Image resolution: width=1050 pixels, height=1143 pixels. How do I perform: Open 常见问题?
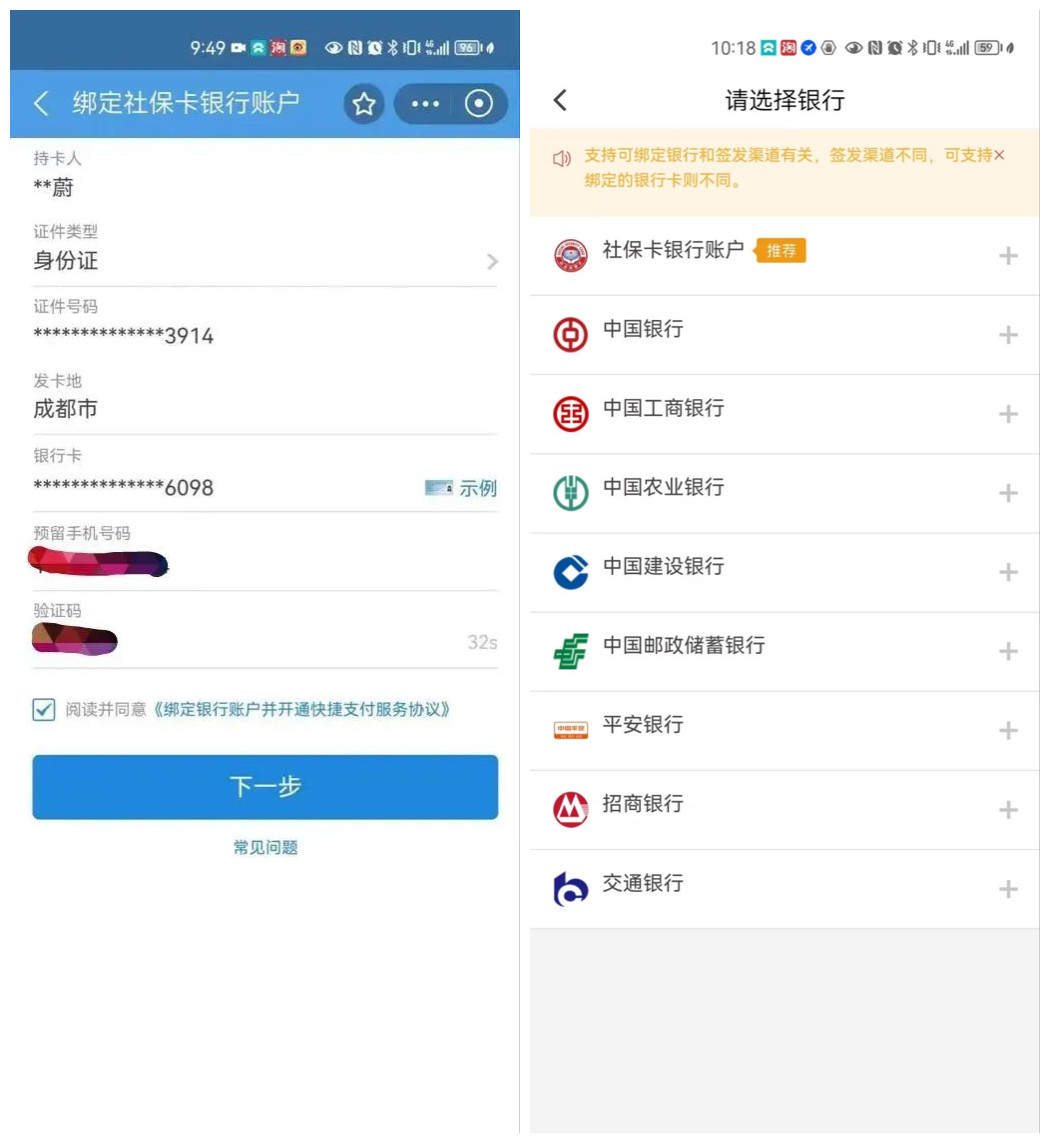coord(265,848)
